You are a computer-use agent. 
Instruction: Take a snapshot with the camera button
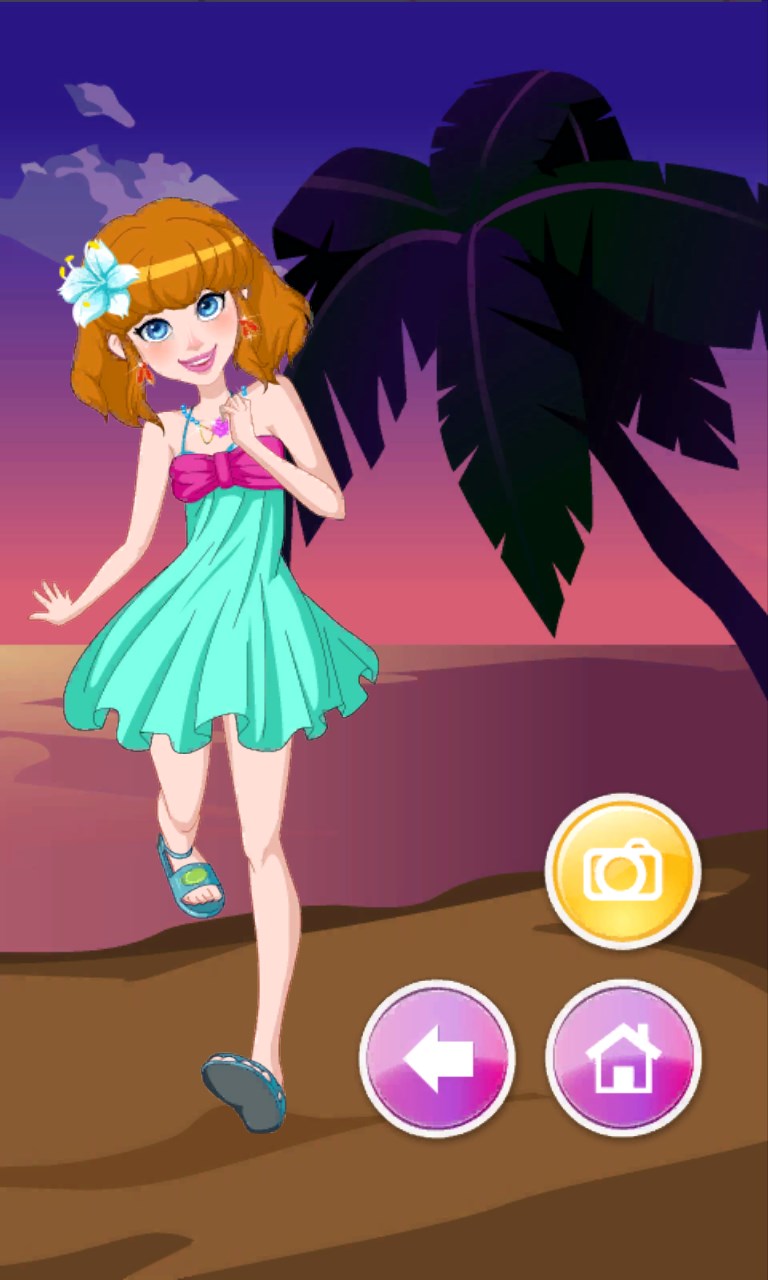pyautogui.click(x=622, y=871)
